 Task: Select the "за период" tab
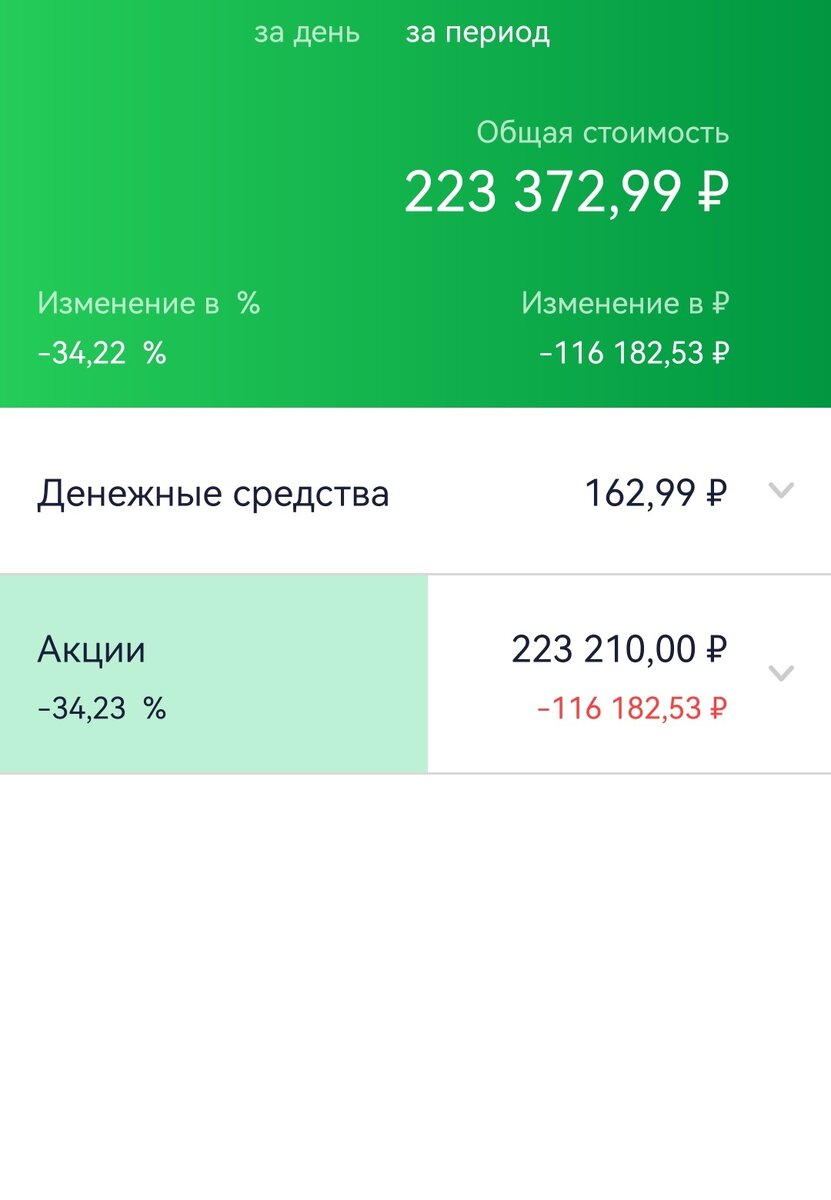pyautogui.click(x=476, y=32)
